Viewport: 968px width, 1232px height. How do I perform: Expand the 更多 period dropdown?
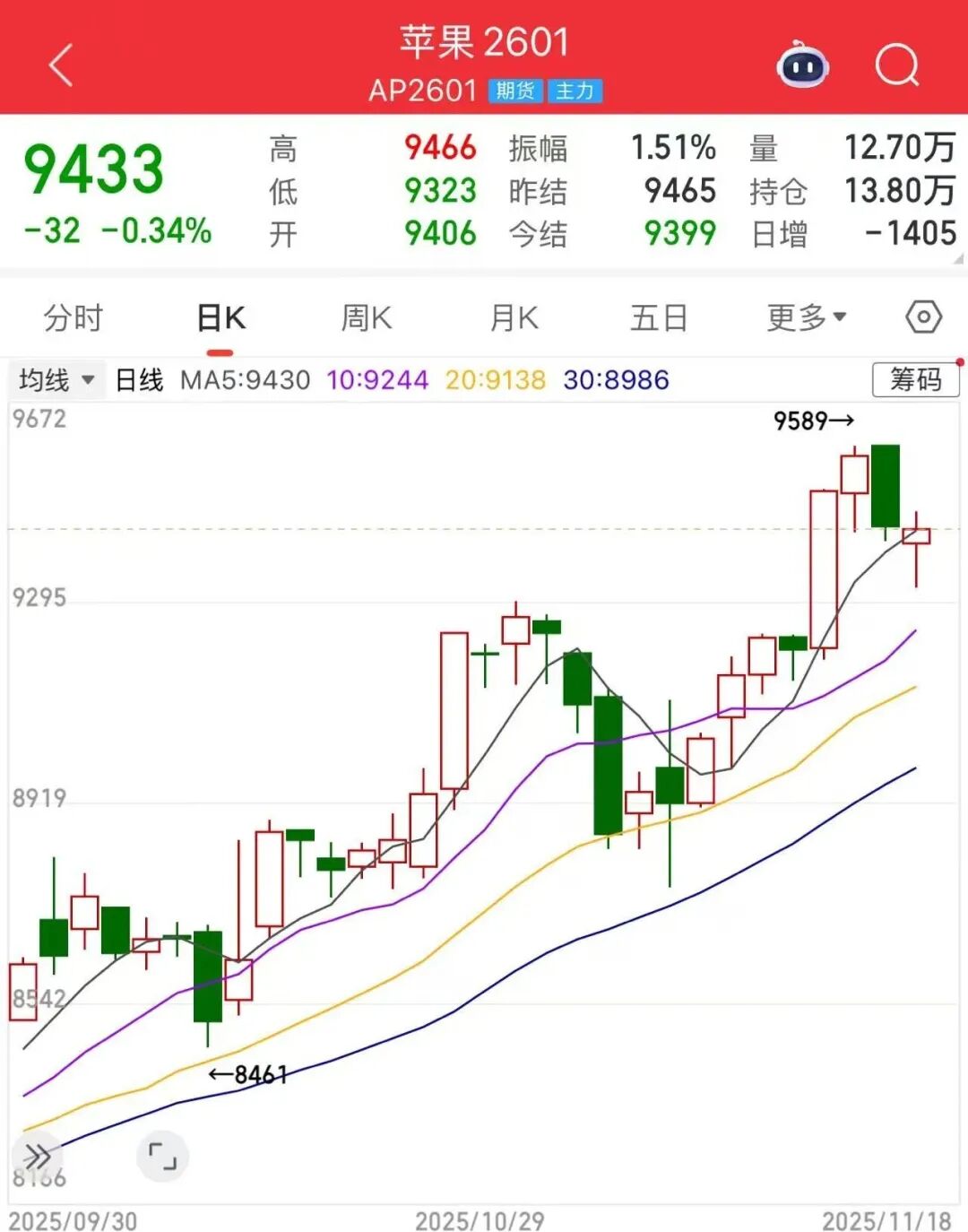coord(807,317)
